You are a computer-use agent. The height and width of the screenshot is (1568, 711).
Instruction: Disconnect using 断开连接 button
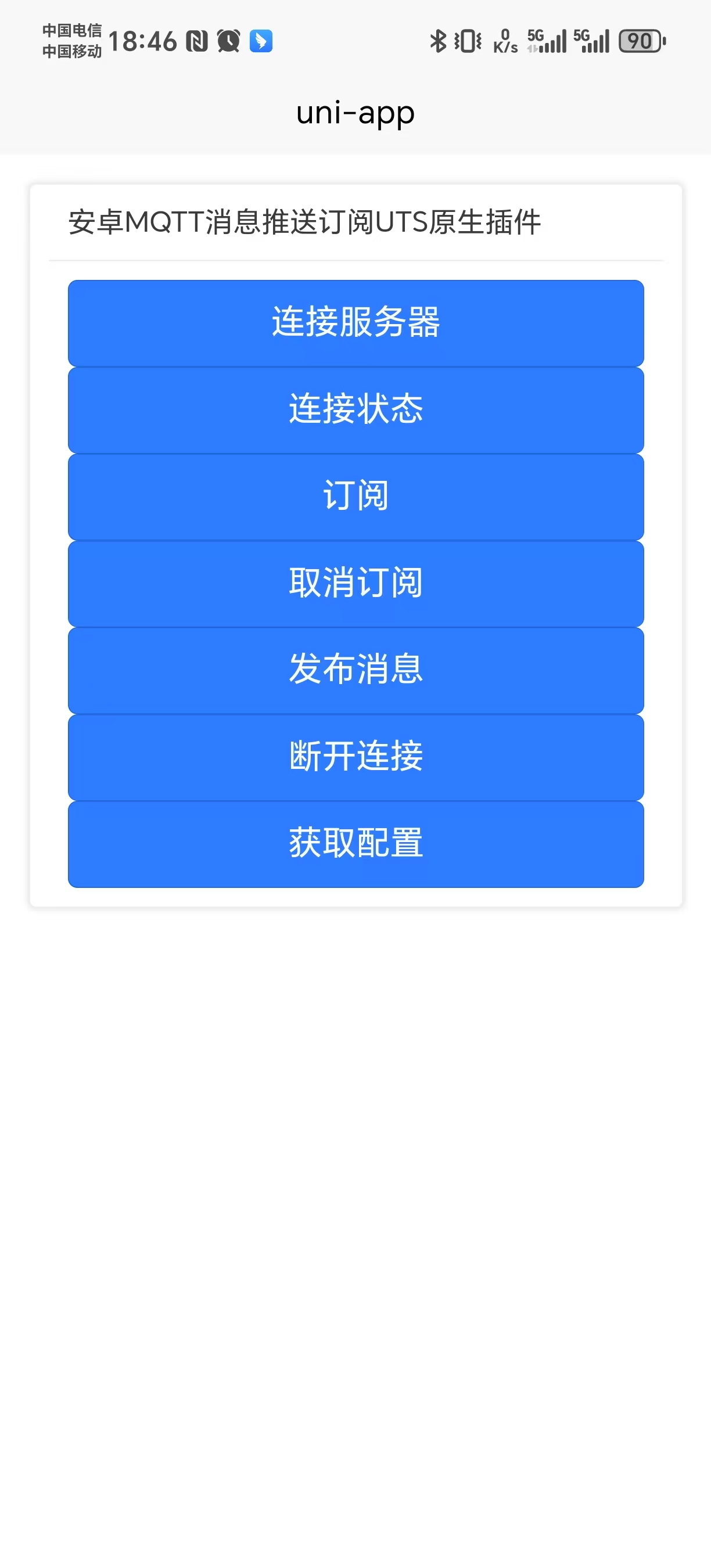click(355, 757)
